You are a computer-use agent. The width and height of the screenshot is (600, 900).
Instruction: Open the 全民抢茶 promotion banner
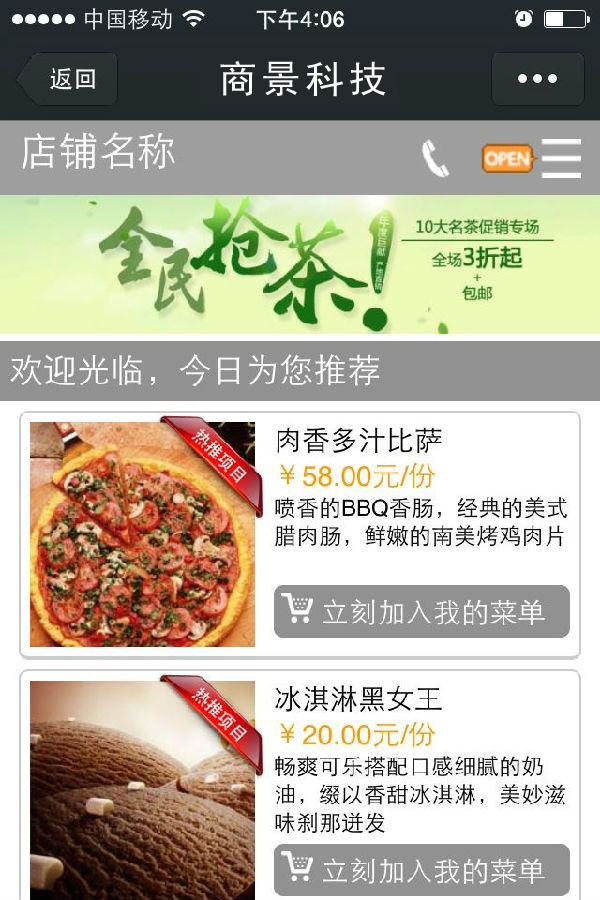click(300, 264)
